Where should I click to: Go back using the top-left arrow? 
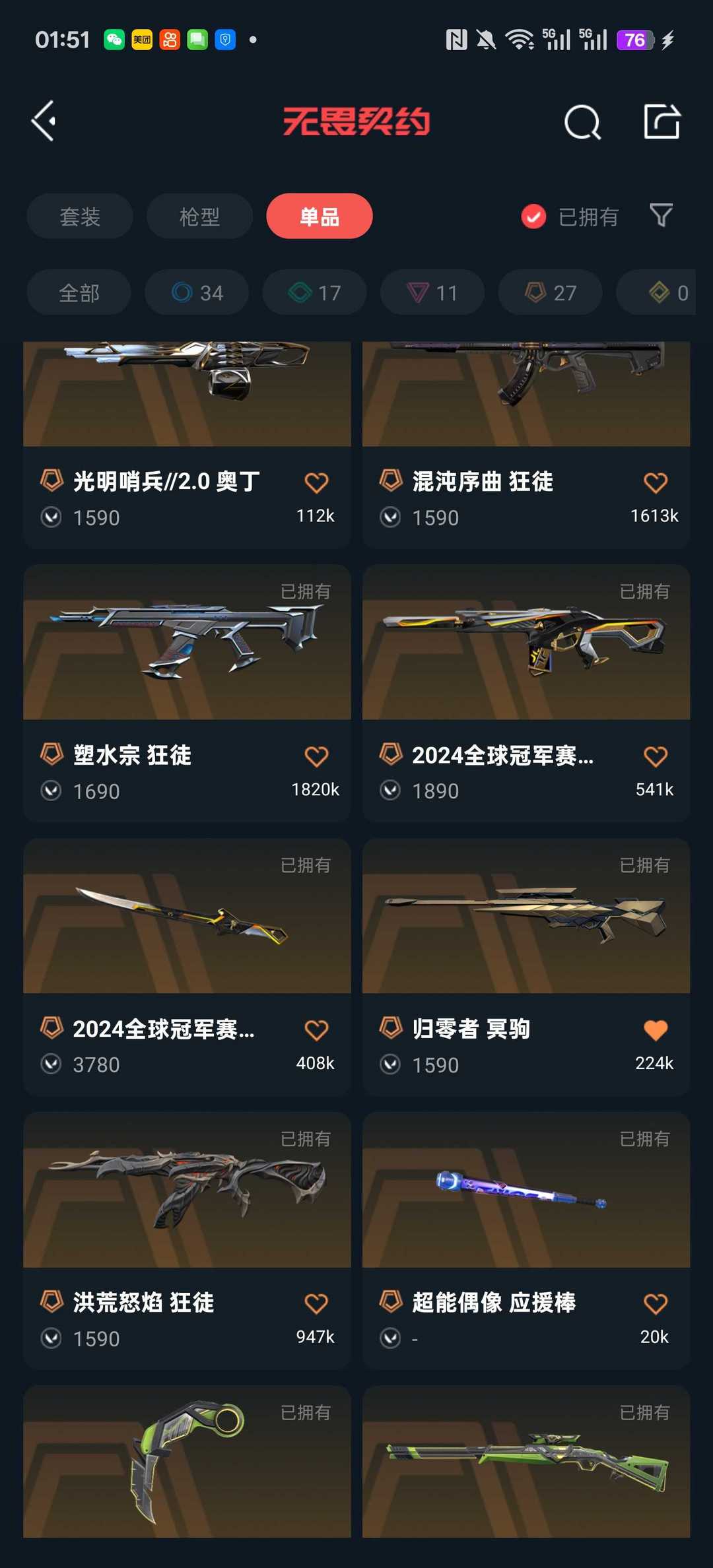44,121
